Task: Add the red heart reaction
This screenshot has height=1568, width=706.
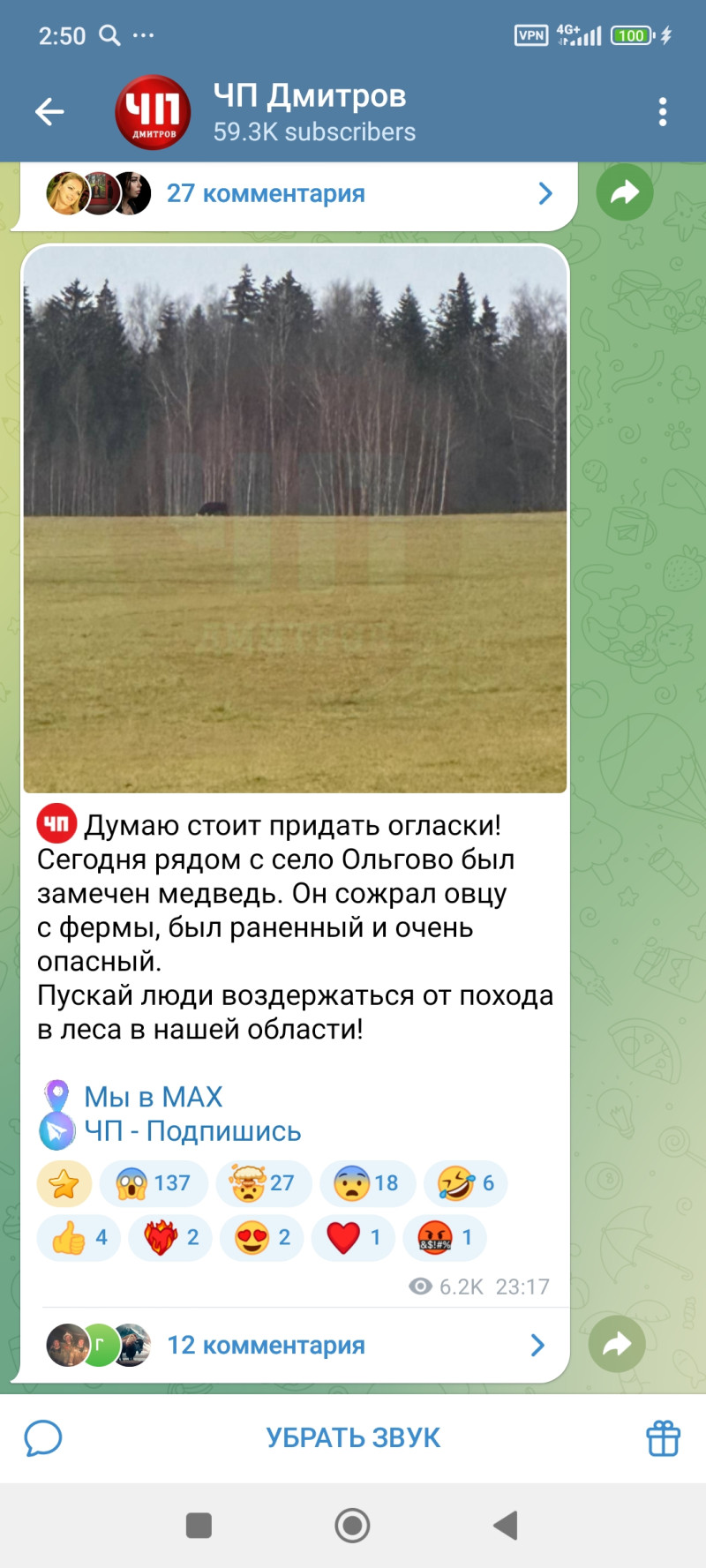Action: [353, 1237]
